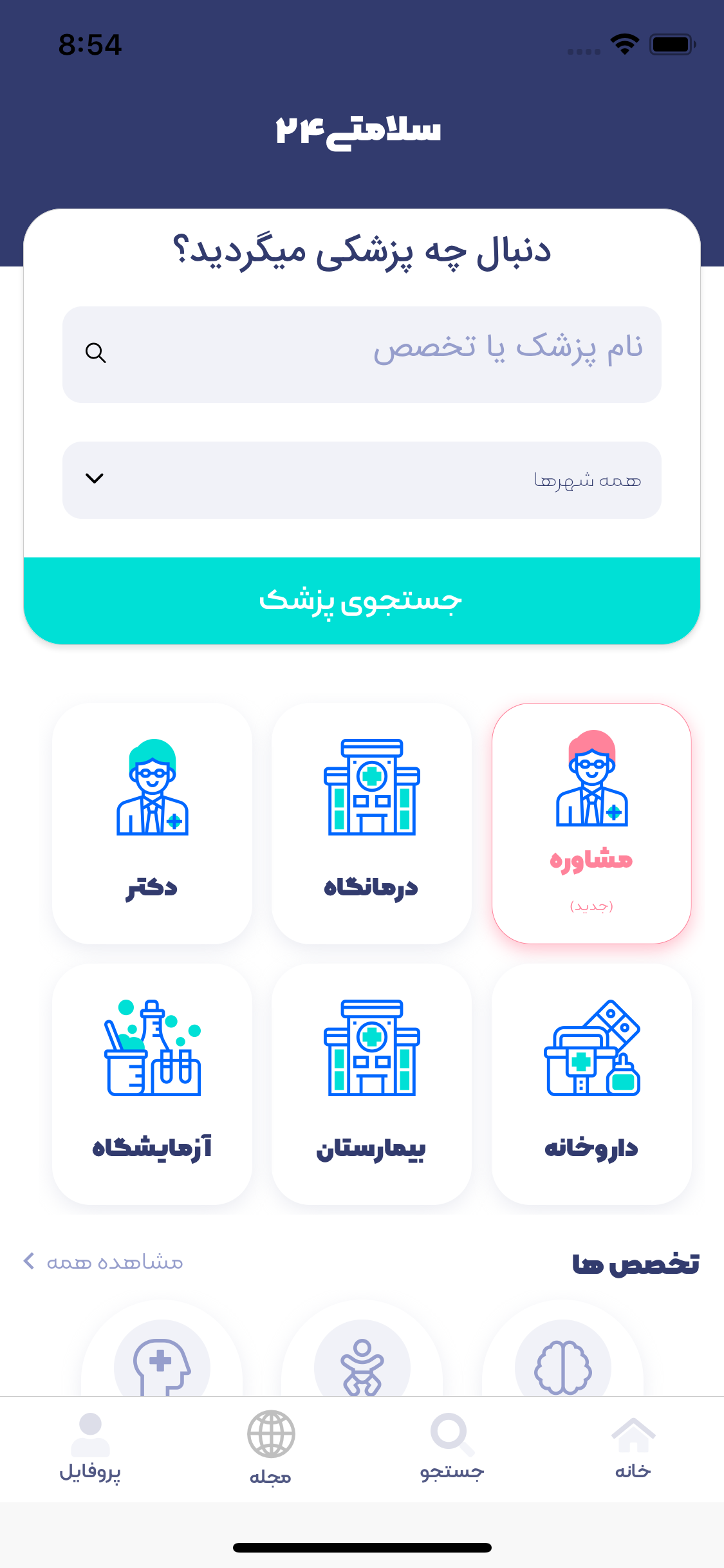Image resolution: width=724 pixels, height=1568 pixels.
Task: Open the داروخانه category card
Action: 591,1083
